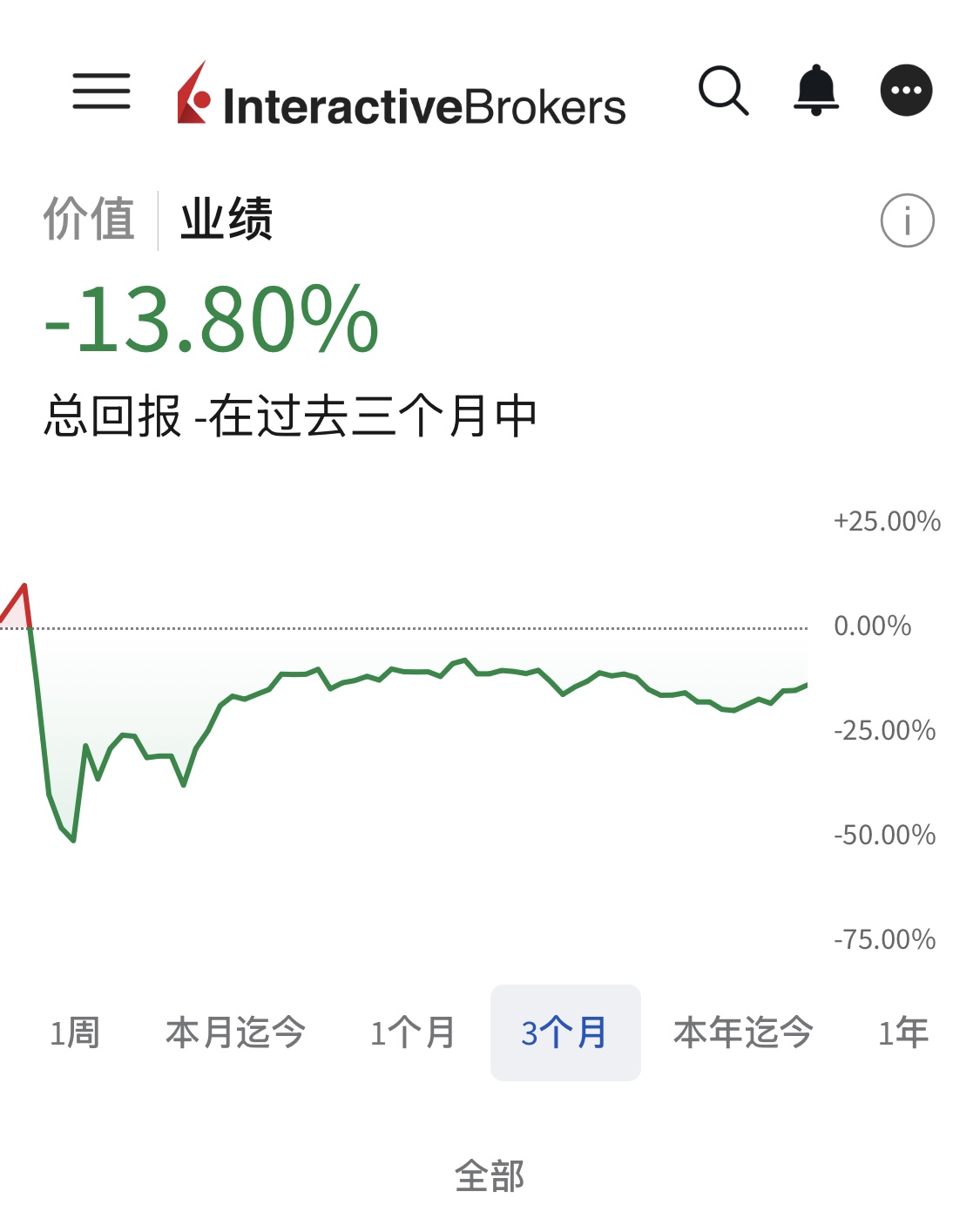The height and width of the screenshot is (1225, 980).
Task: Open the performance info icon
Action: 907,220
